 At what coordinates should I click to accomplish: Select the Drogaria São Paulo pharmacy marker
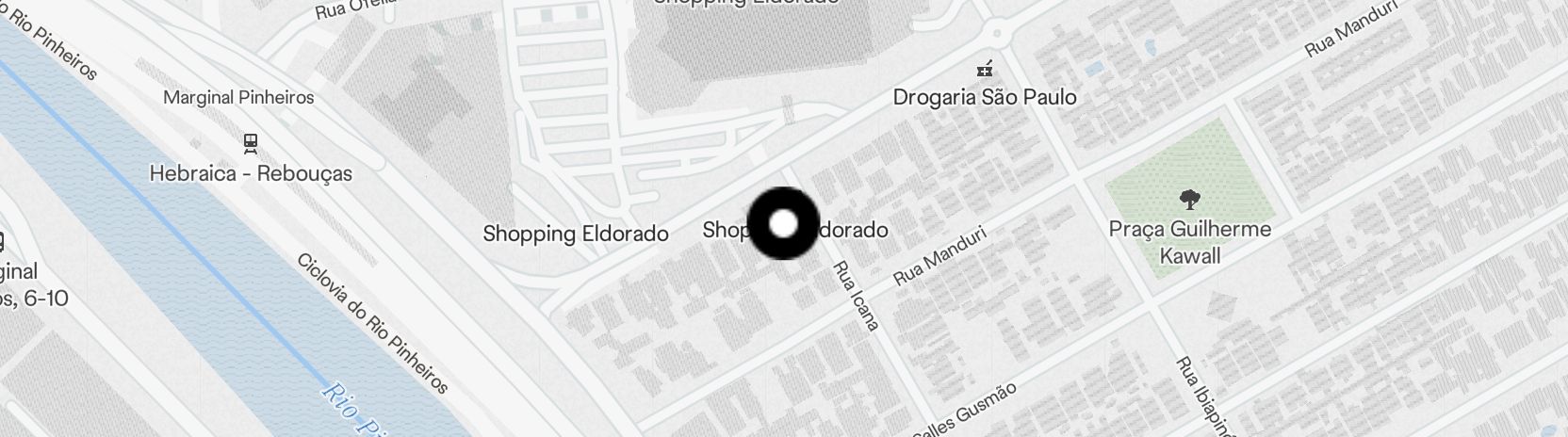(x=985, y=68)
